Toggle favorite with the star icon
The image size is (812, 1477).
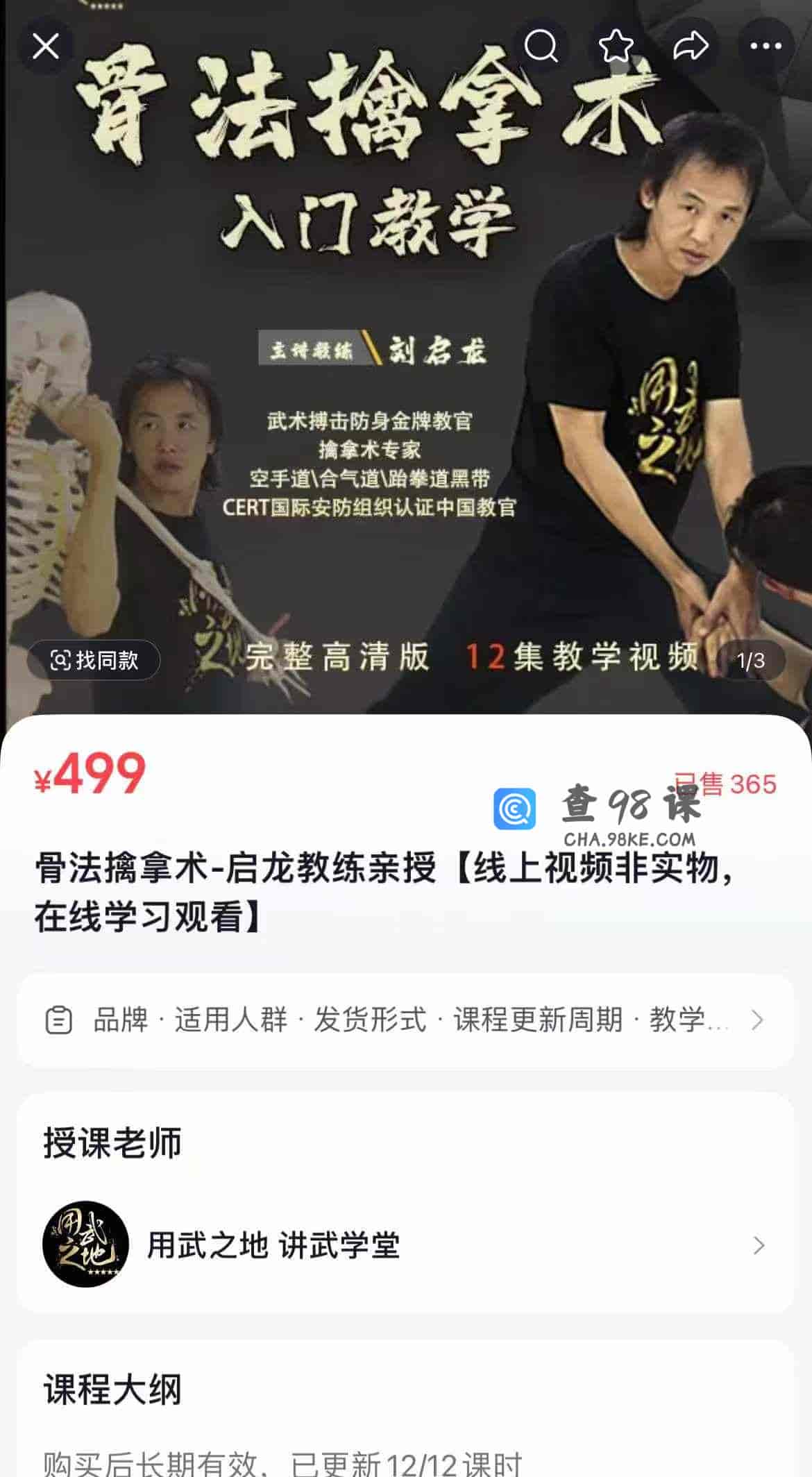pos(616,47)
